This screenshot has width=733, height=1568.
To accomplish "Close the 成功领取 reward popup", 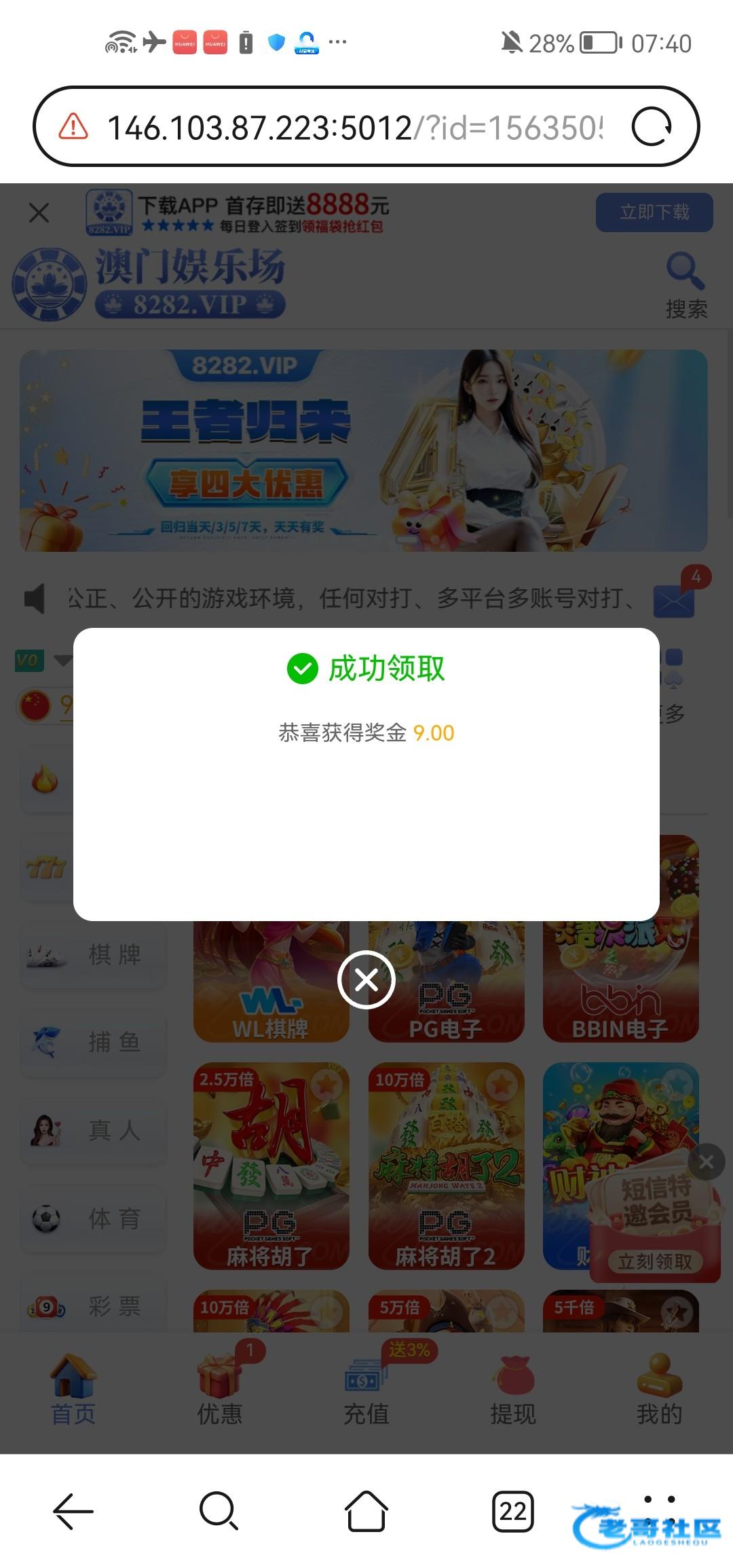I will (366, 979).
